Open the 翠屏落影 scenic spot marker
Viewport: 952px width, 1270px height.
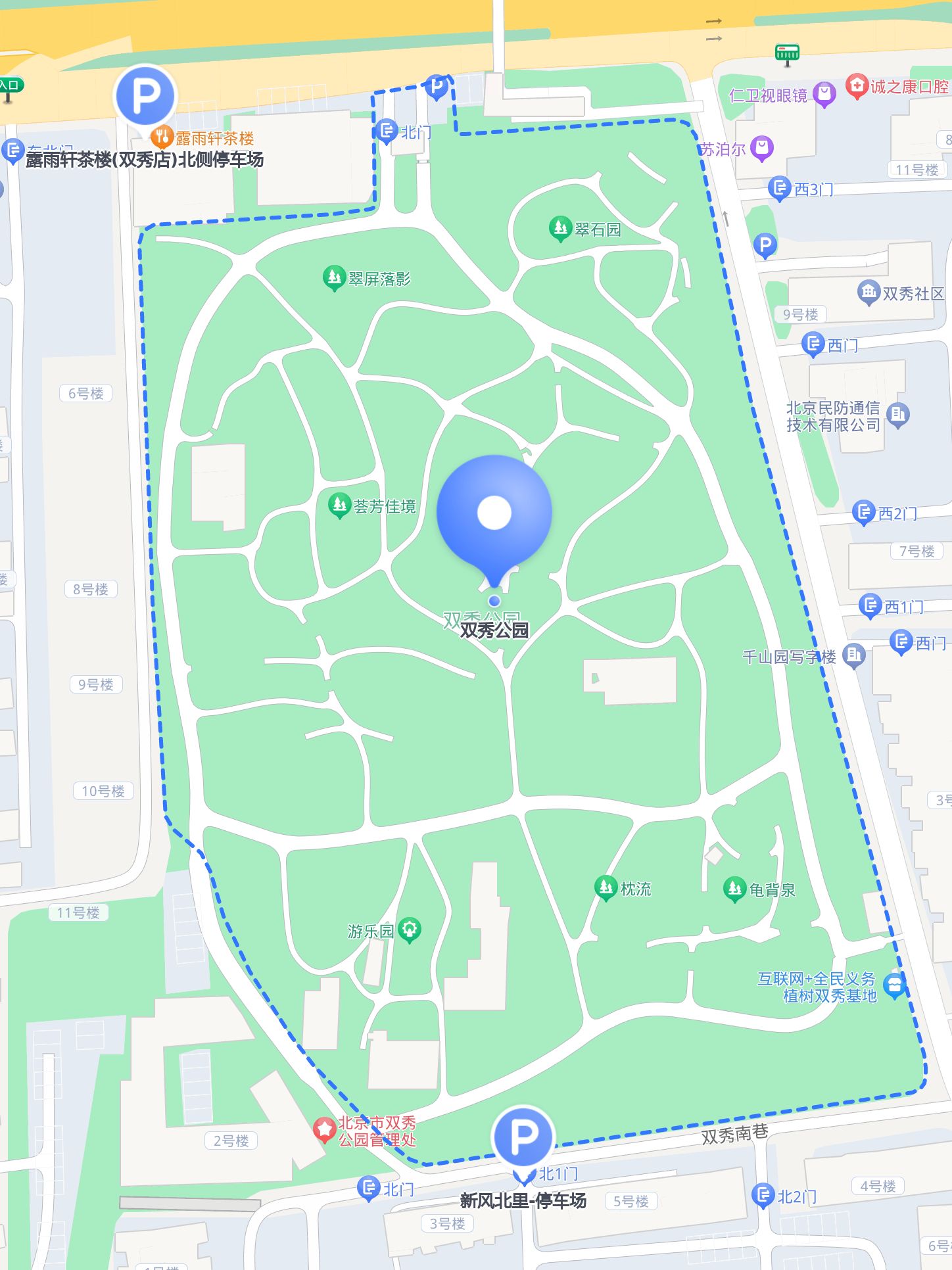tap(334, 278)
